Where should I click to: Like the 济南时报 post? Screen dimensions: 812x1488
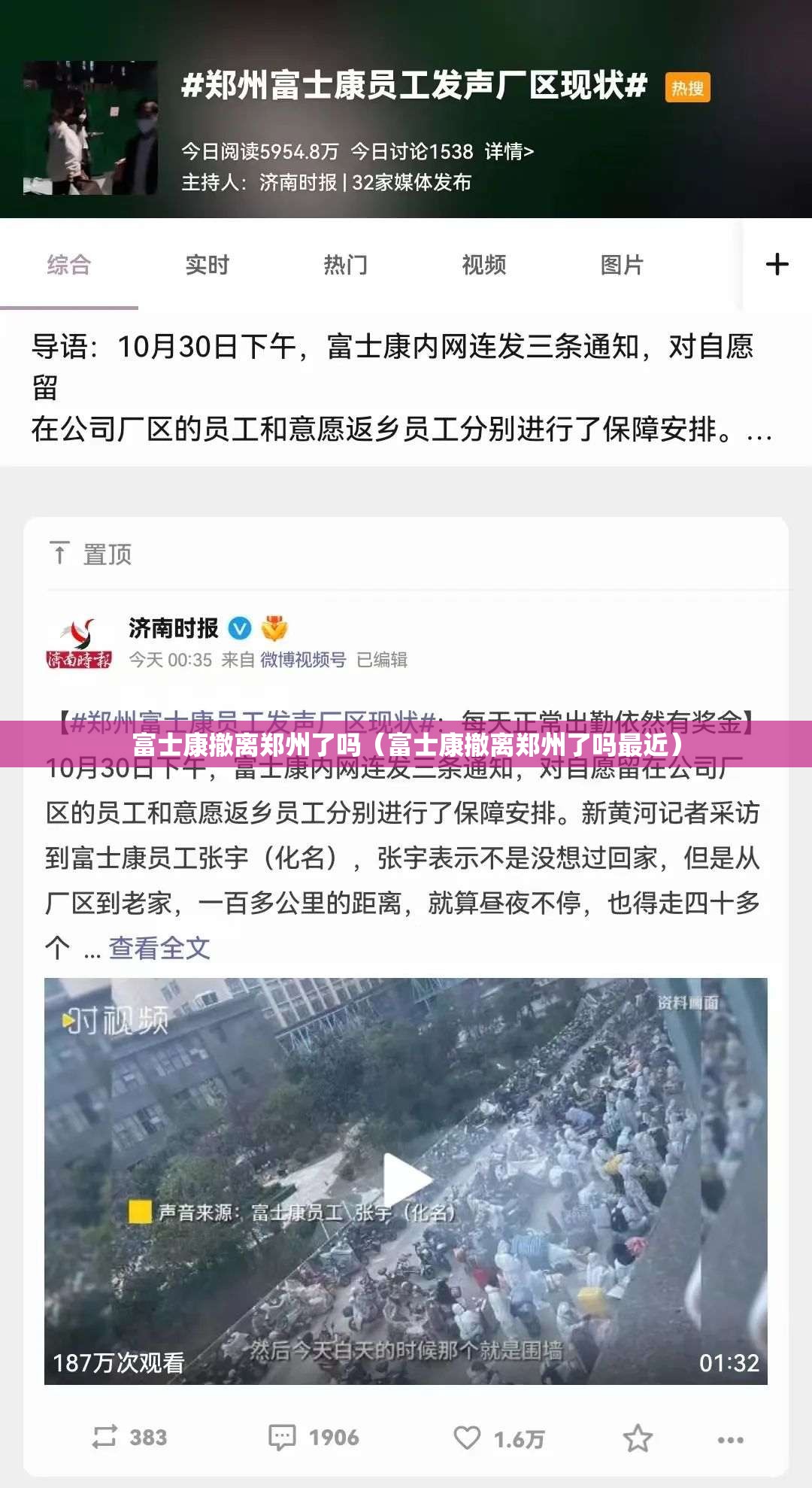498,1438
